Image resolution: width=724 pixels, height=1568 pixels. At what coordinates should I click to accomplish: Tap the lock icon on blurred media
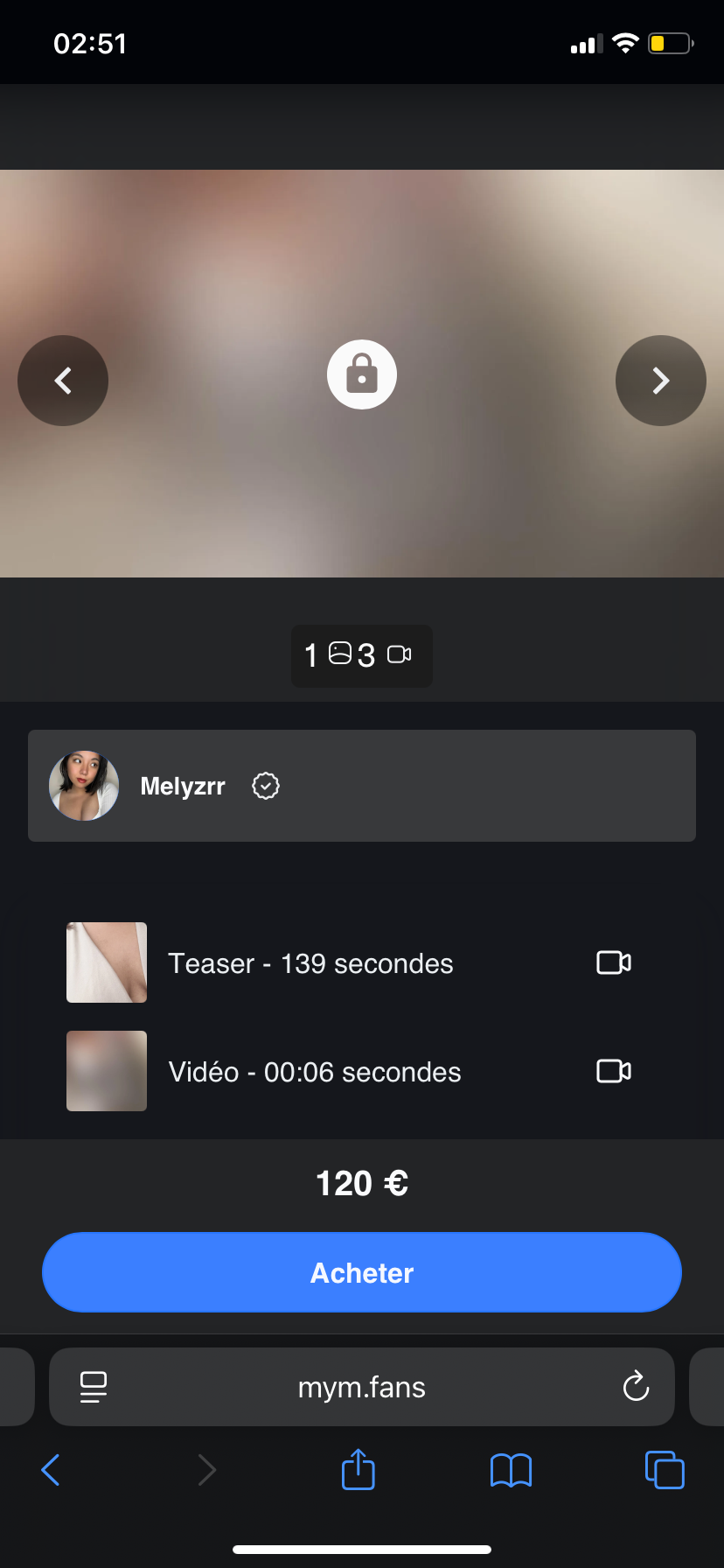(362, 374)
